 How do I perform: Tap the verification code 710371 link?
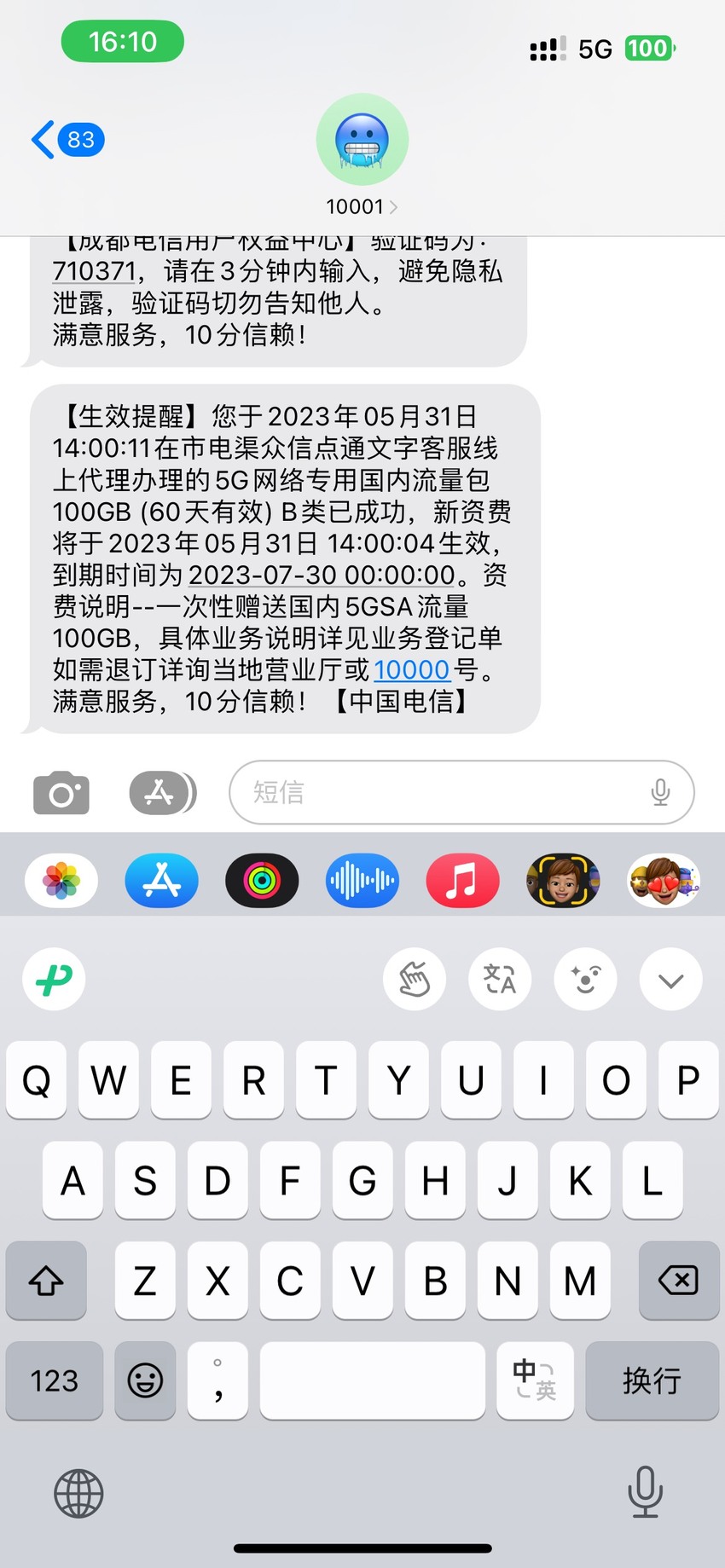pyautogui.click(x=94, y=271)
